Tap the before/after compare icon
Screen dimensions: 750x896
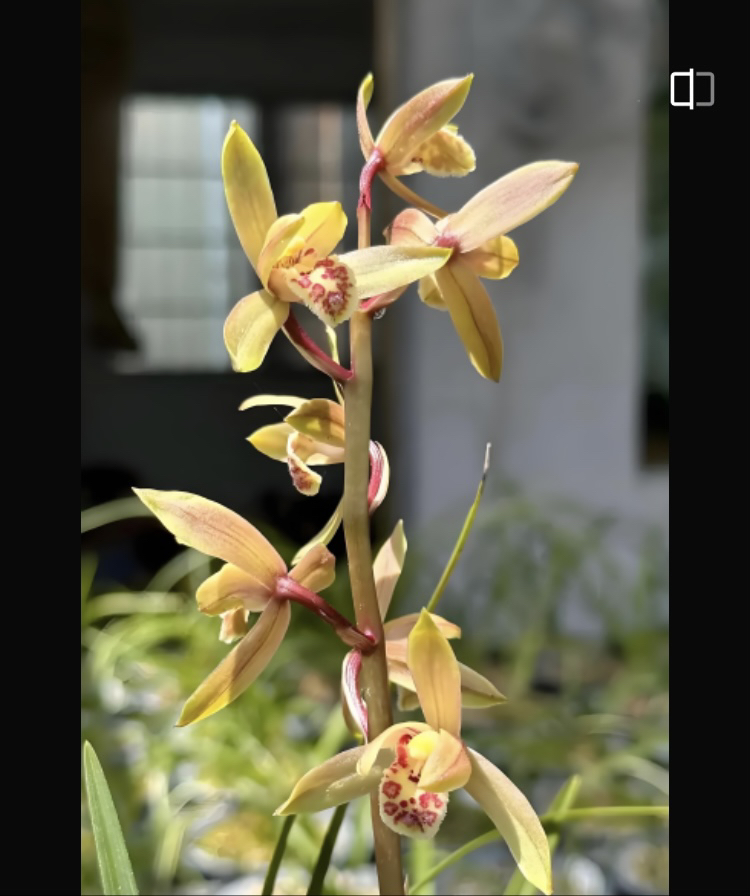point(692,89)
